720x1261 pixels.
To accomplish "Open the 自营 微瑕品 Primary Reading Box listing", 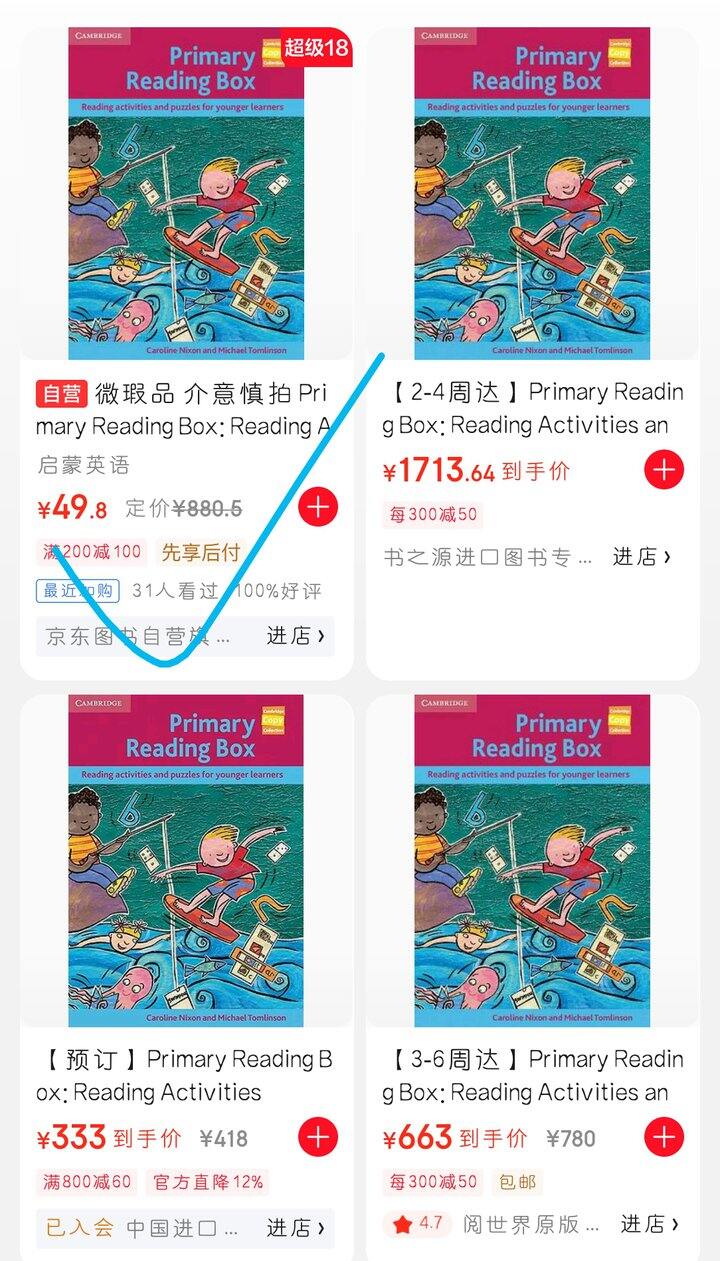I will pyautogui.click(x=186, y=410).
